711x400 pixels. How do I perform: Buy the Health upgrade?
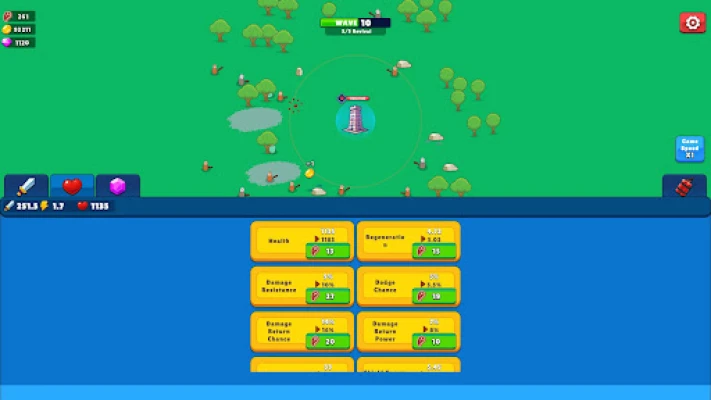click(328, 251)
